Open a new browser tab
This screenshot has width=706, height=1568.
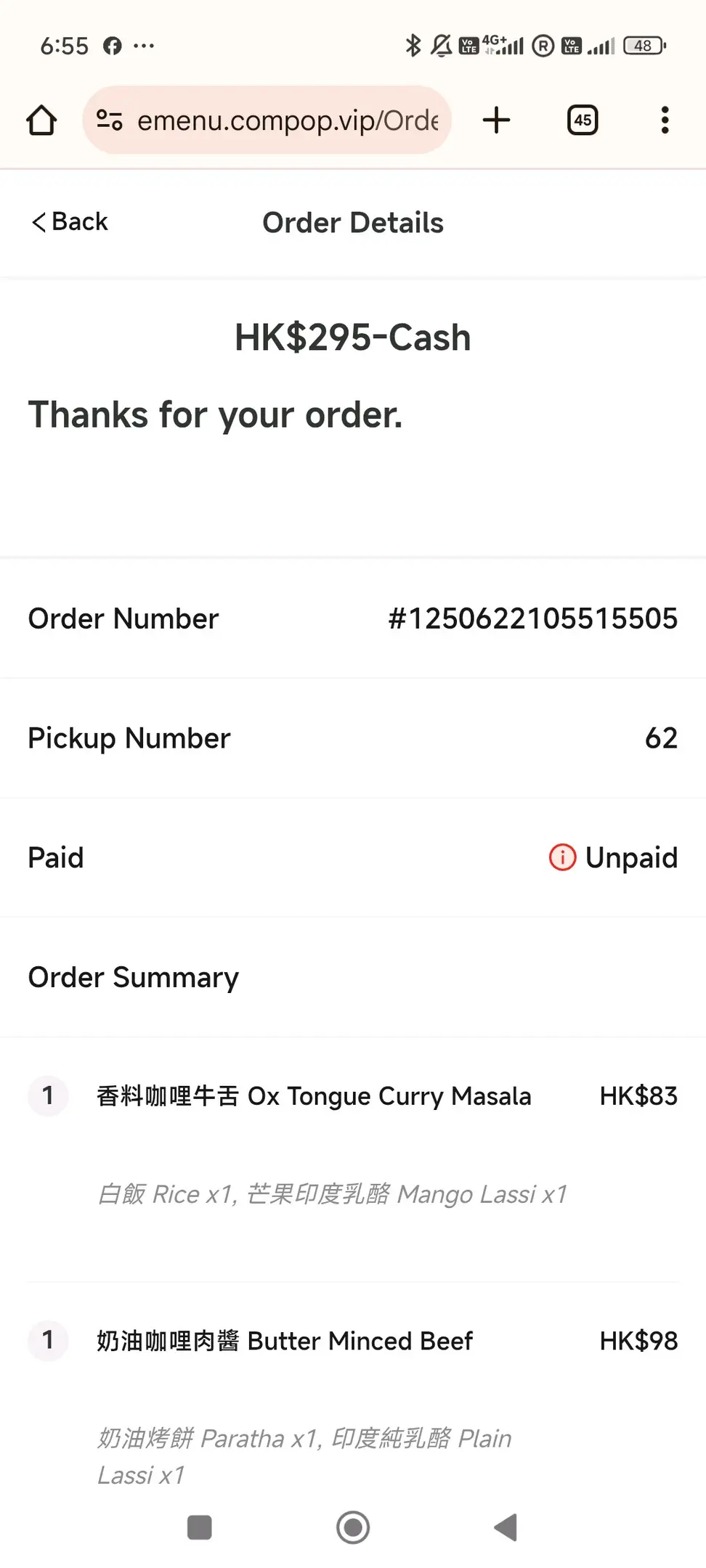[x=497, y=121]
